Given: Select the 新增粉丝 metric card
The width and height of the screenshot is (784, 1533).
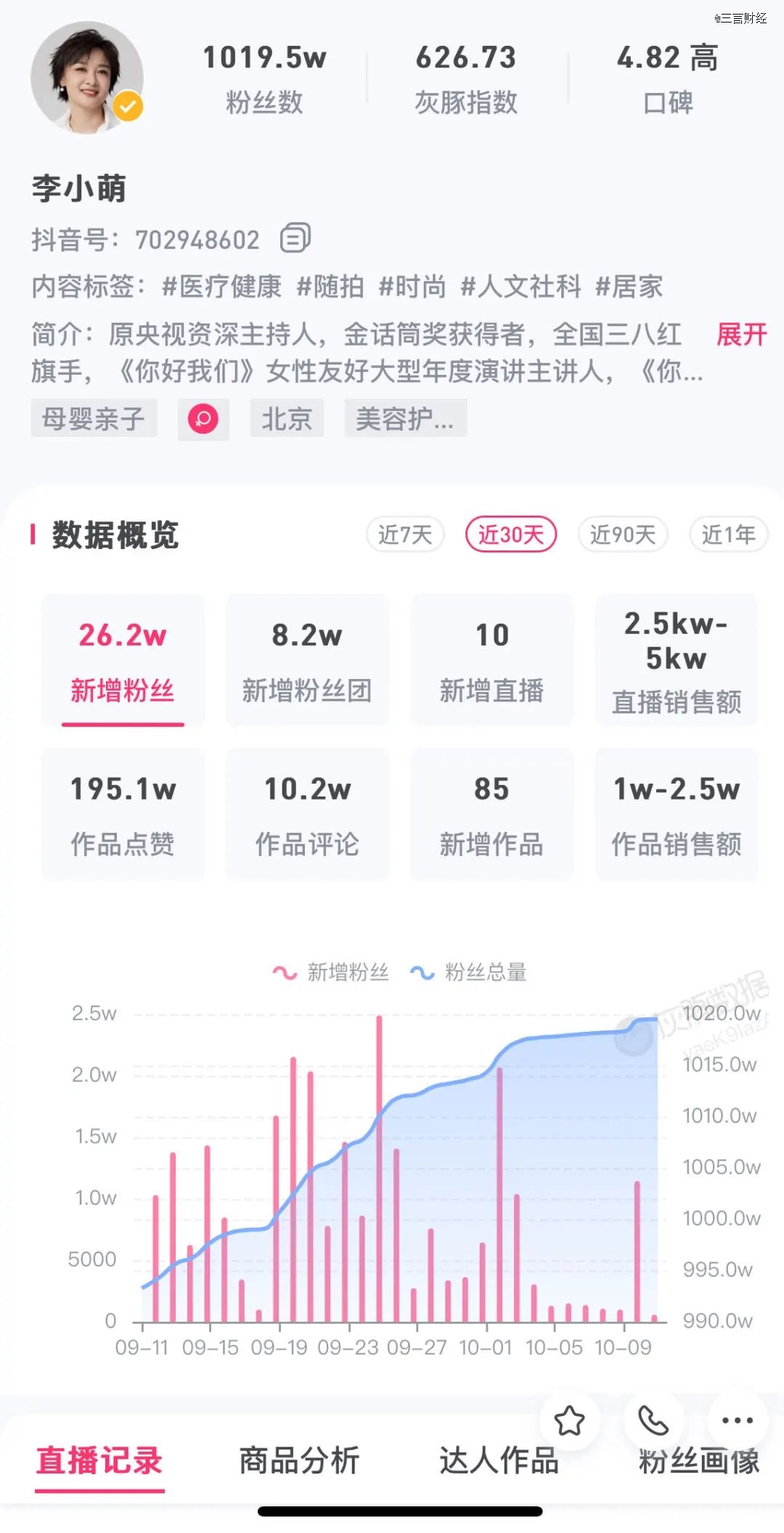Looking at the screenshot, I should point(123,660).
